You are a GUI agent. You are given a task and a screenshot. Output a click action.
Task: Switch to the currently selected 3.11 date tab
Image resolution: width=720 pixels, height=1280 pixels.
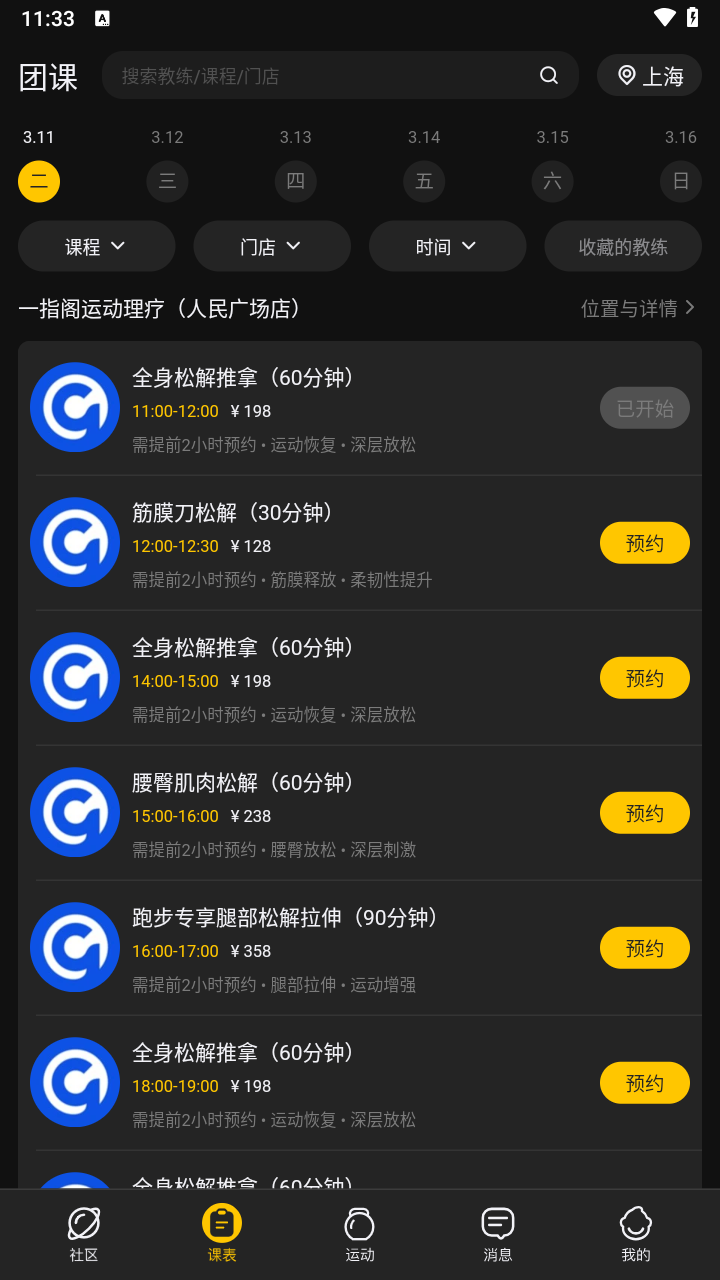pos(39,181)
